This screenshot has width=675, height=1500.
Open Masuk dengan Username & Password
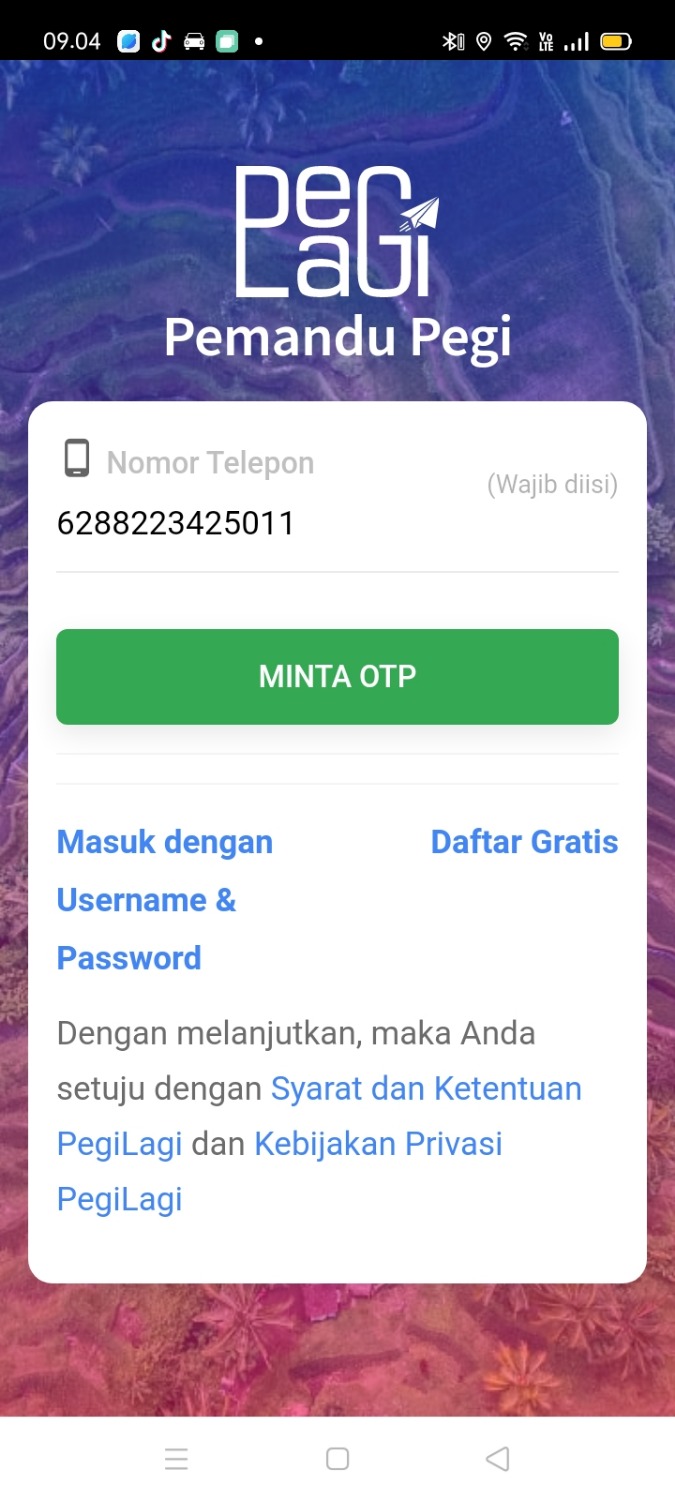(165, 899)
